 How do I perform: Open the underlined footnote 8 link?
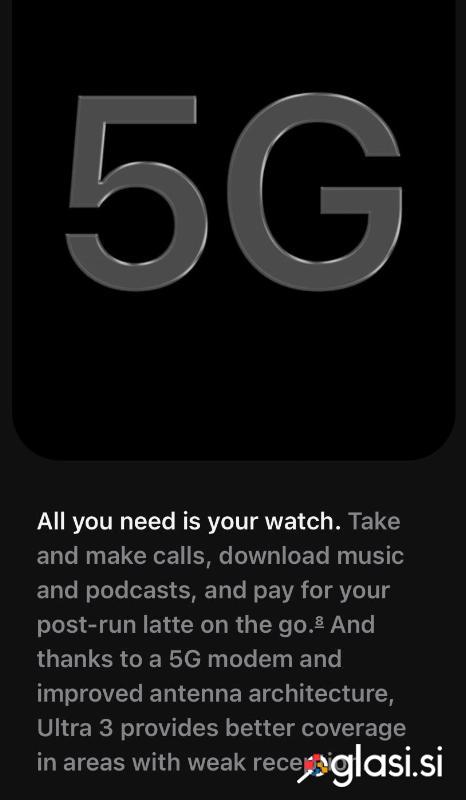click(x=321, y=621)
